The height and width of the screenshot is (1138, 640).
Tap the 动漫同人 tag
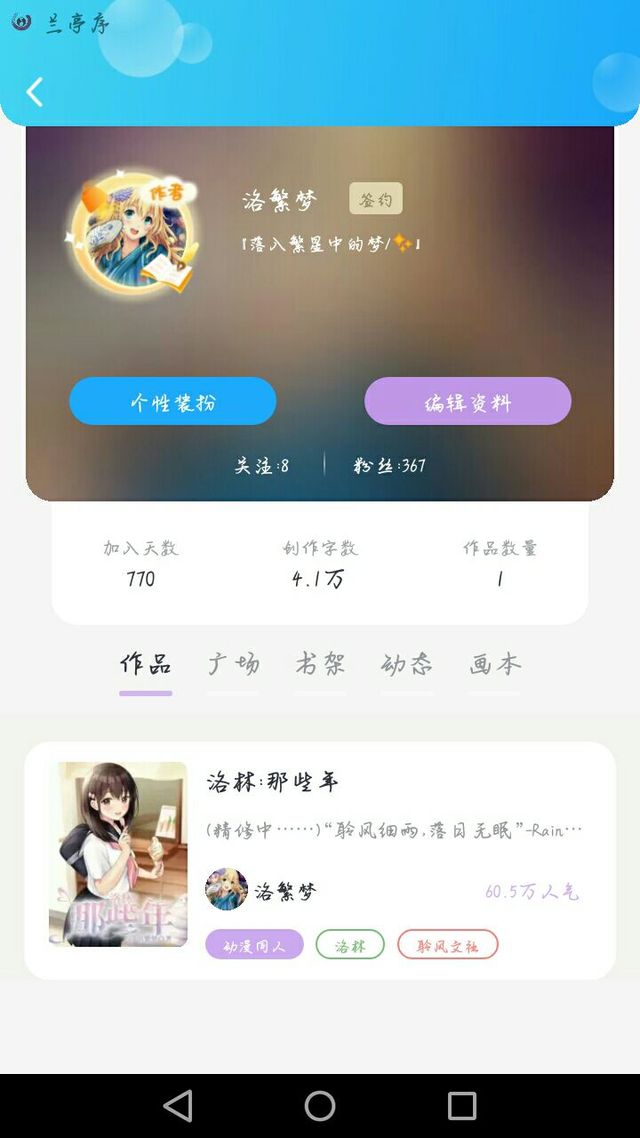pos(254,945)
